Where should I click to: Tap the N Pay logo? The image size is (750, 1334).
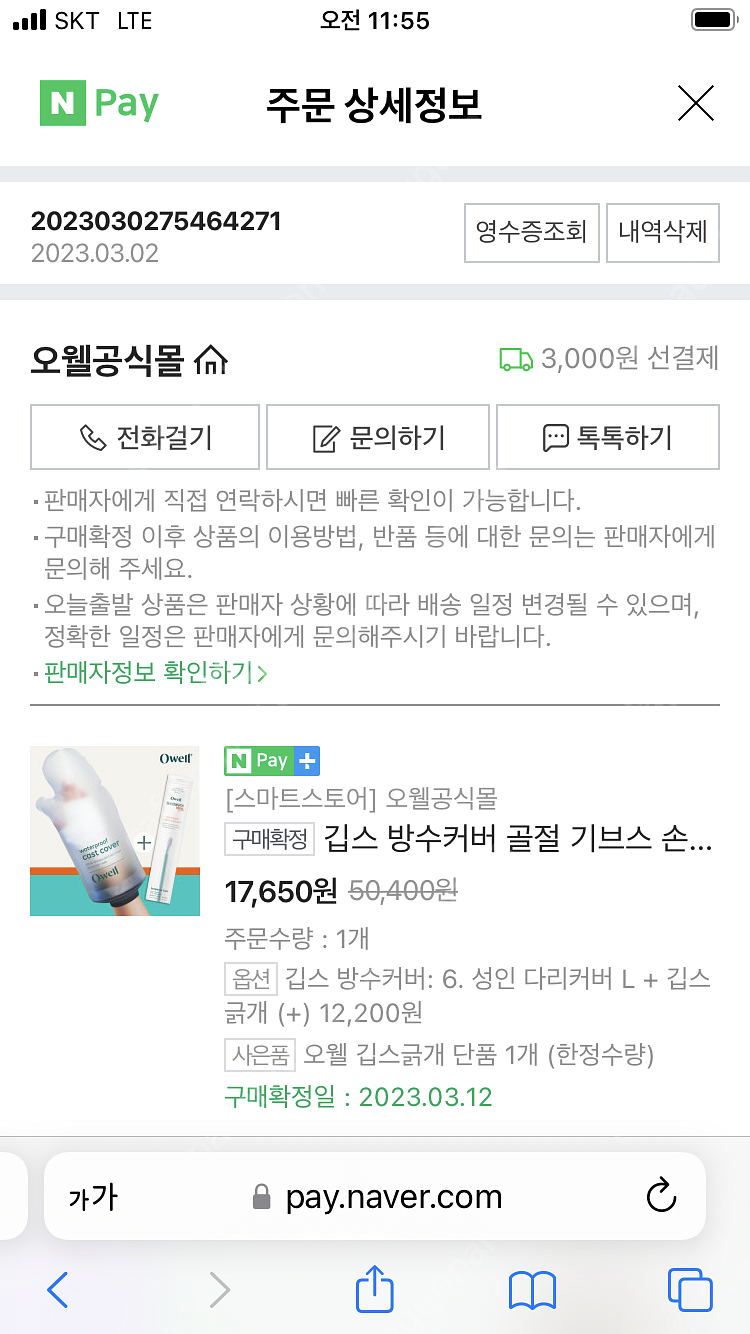coord(99,104)
